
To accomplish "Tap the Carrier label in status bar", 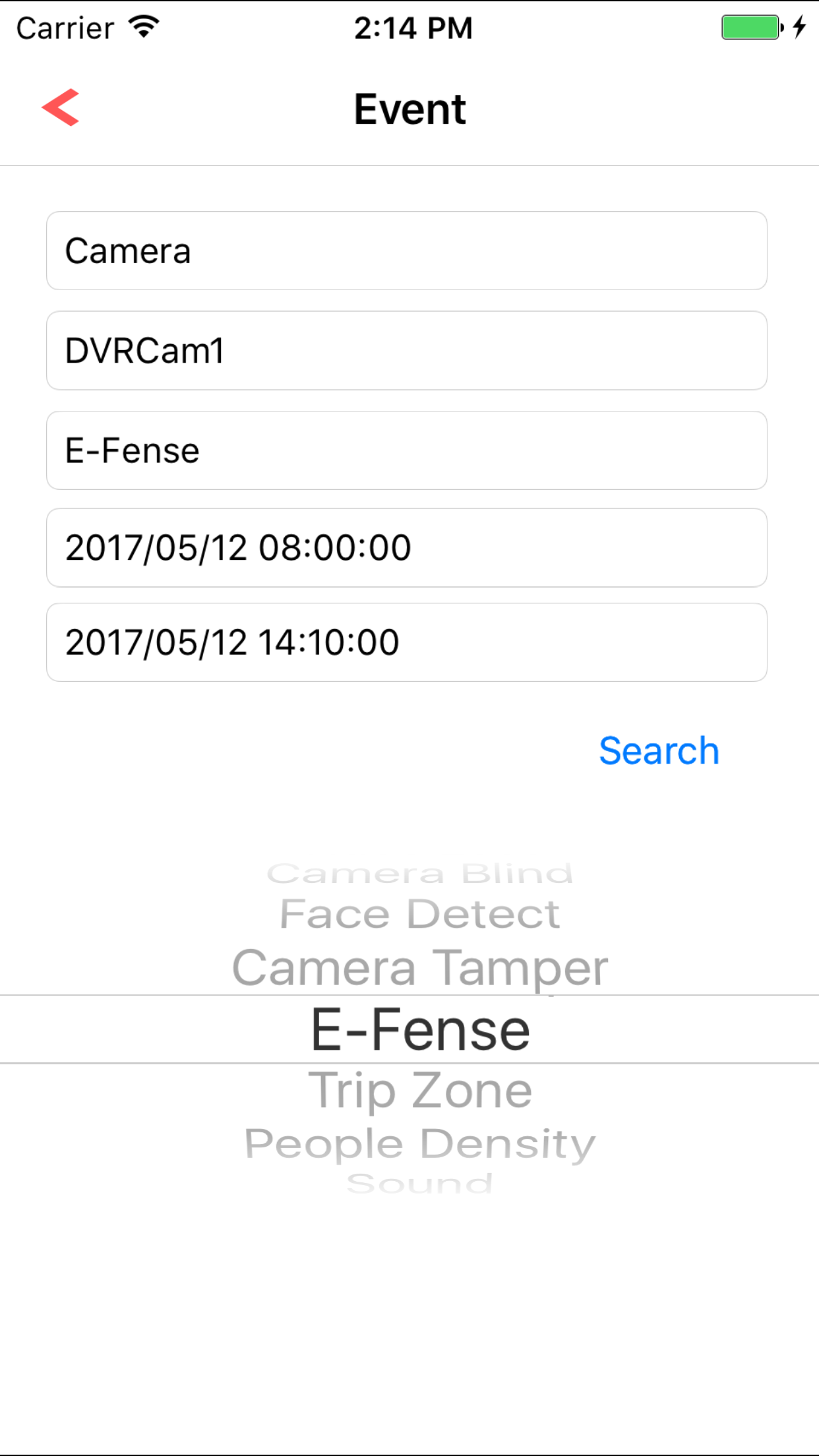I will click(64, 28).
